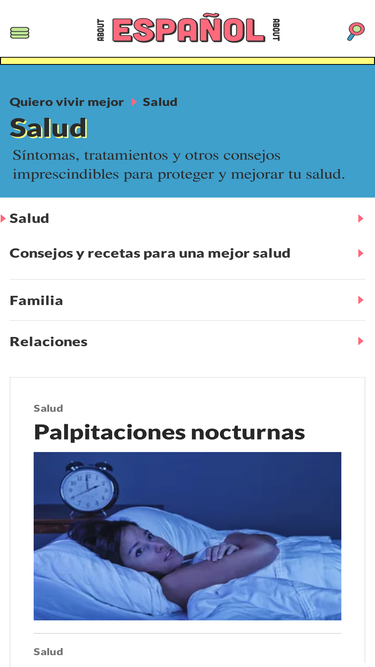Open the Relaciones section
The height and width of the screenshot is (667, 375).
tap(187, 341)
